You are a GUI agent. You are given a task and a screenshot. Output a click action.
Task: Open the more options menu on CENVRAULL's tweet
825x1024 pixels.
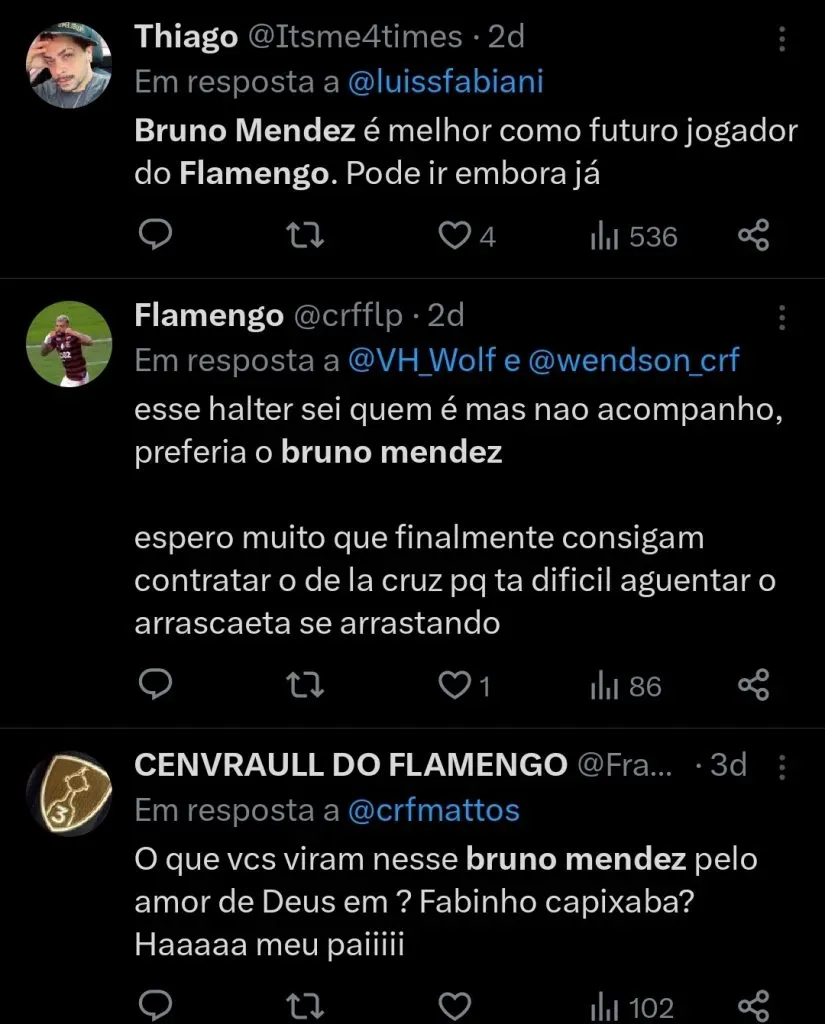[x=783, y=768]
